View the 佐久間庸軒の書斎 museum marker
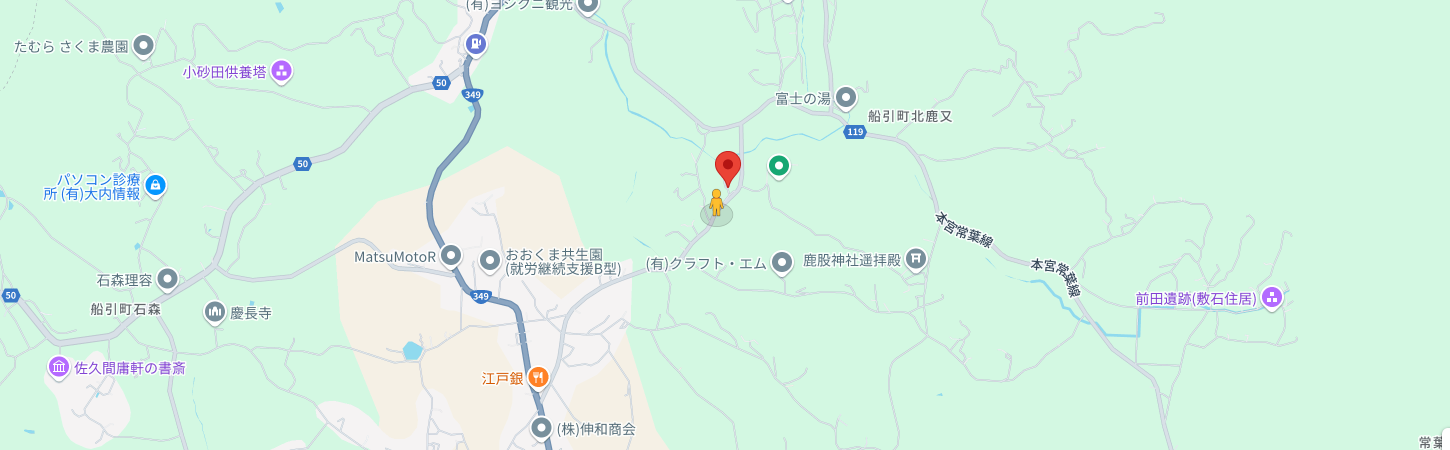Viewport: 1450px width, 450px height. click(x=59, y=368)
